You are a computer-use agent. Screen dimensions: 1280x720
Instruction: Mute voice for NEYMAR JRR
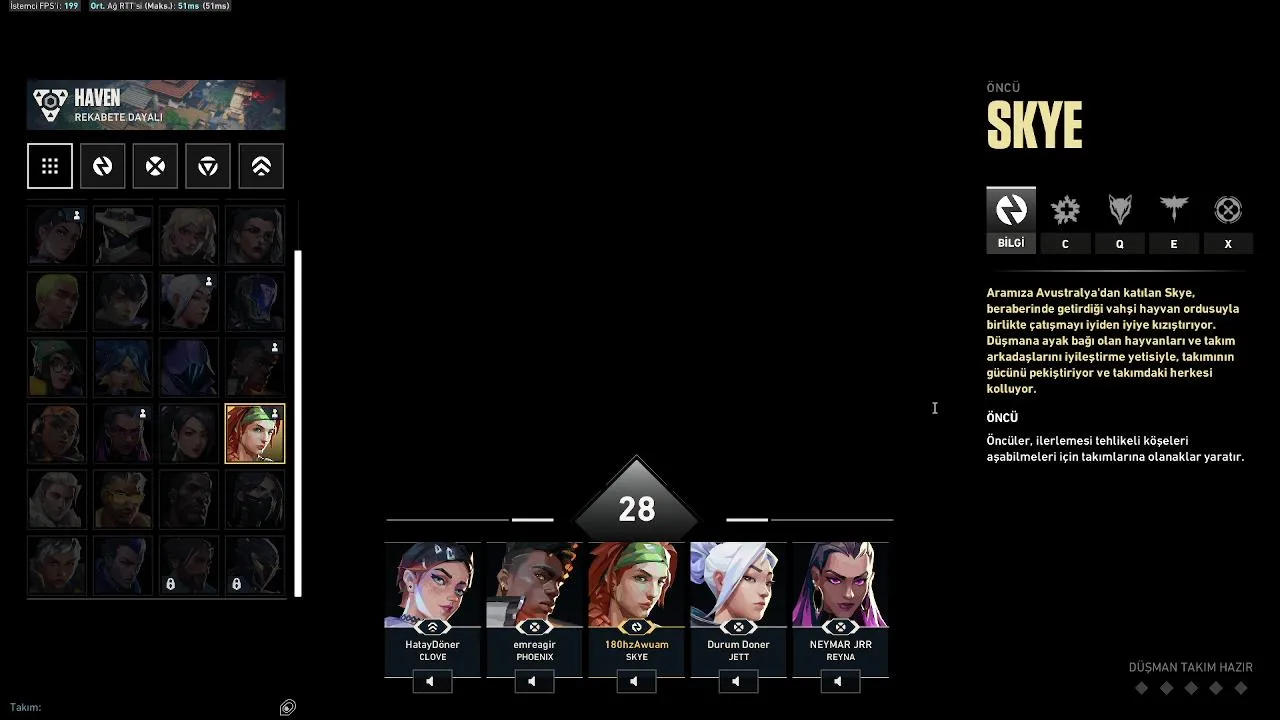click(840, 681)
